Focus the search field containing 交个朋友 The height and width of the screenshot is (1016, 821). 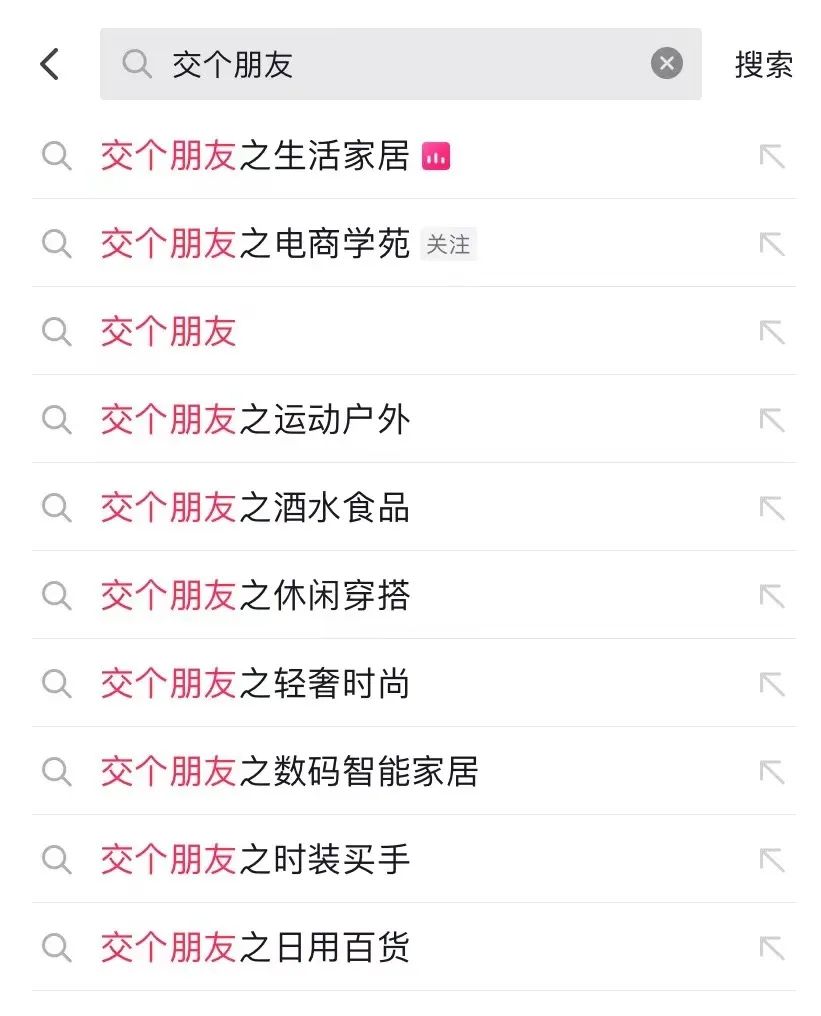400,64
